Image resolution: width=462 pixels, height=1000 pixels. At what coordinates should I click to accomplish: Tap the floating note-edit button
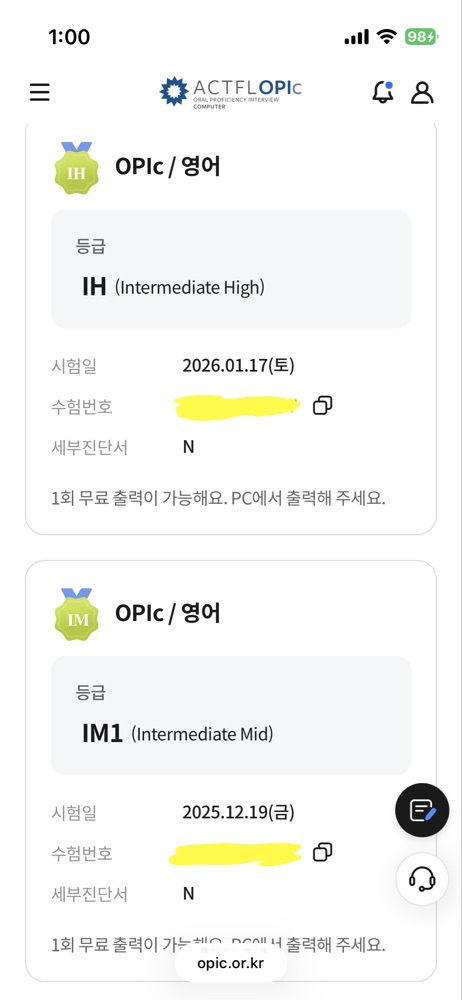click(x=422, y=810)
